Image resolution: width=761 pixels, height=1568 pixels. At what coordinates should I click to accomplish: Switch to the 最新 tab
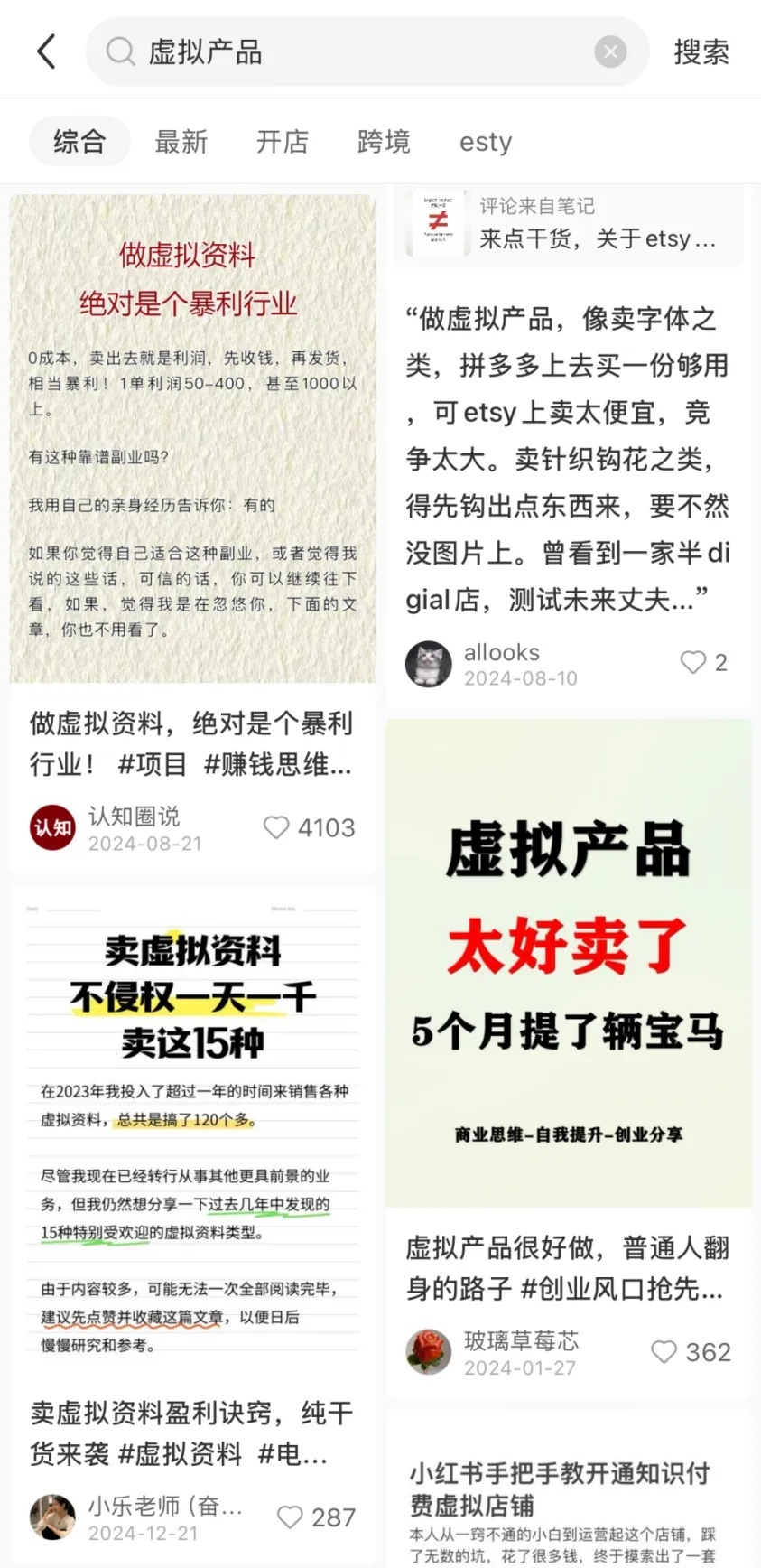coord(181,141)
